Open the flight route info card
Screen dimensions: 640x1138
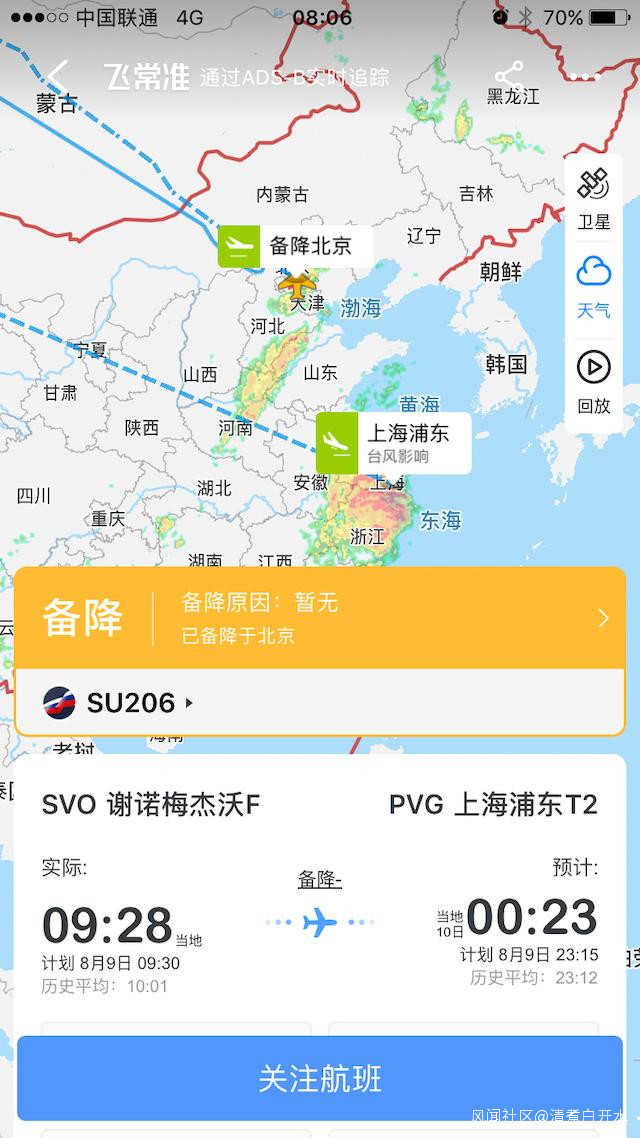(320, 890)
